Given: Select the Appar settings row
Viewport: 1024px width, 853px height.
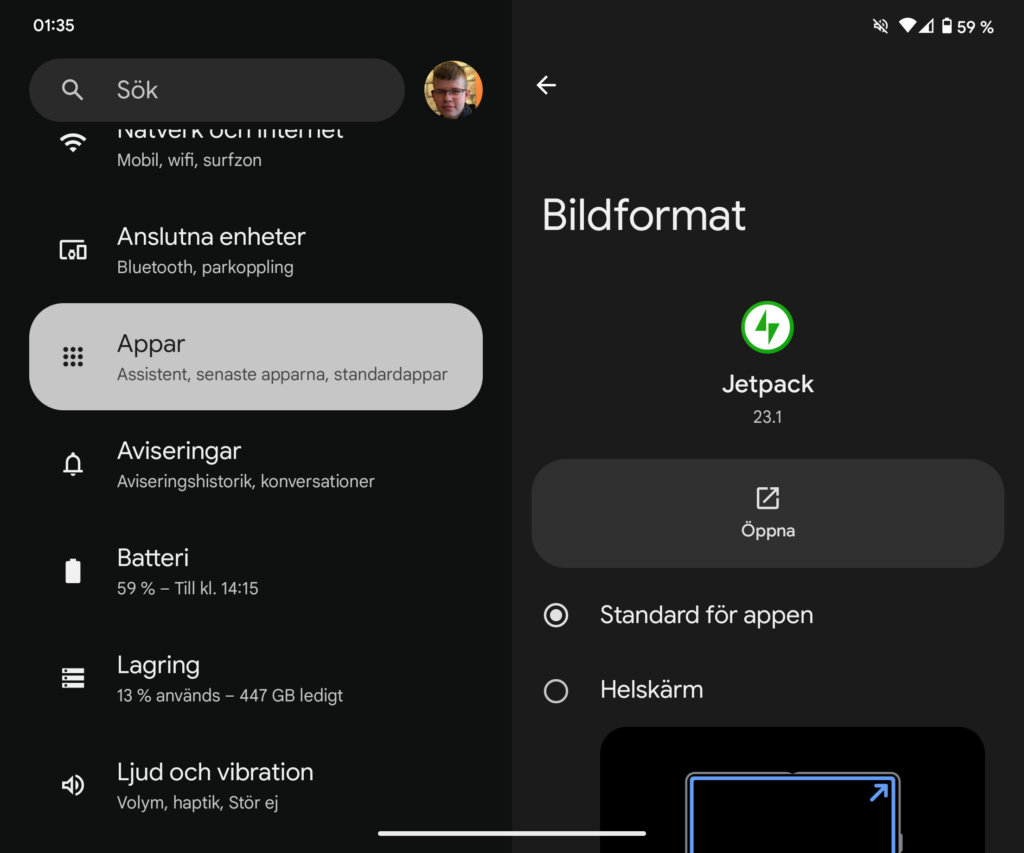Looking at the screenshot, I should [256, 357].
